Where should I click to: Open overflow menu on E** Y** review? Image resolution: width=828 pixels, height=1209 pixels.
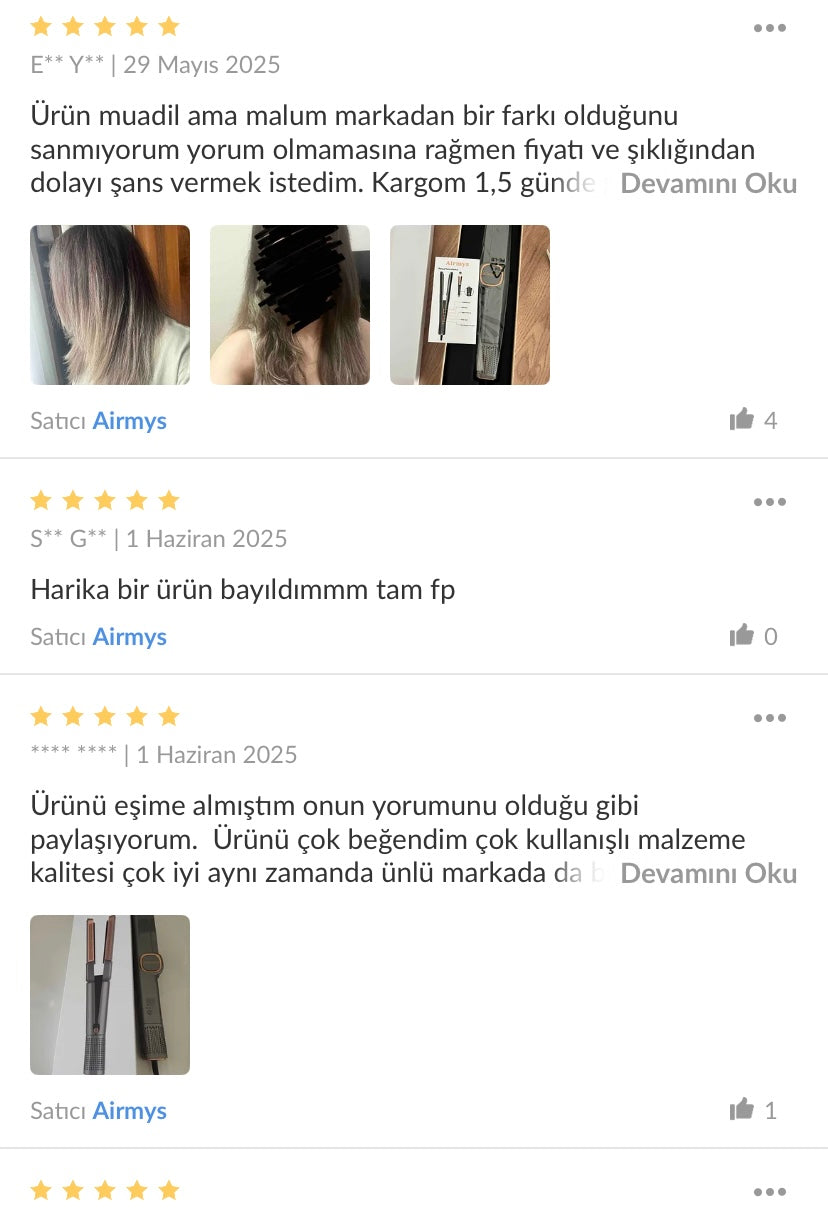click(x=769, y=28)
